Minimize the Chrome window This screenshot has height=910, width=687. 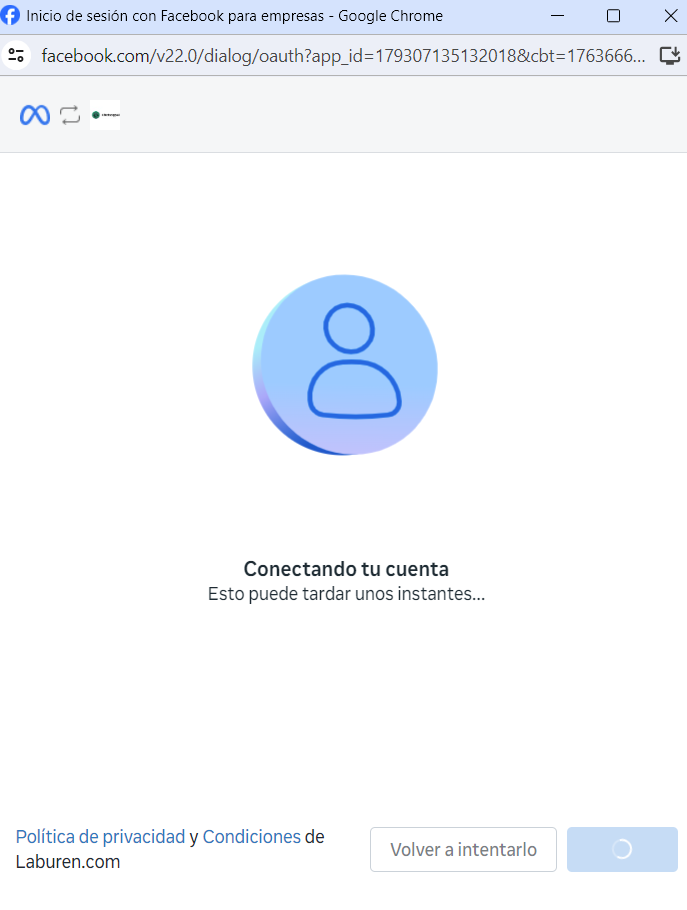(x=557, y=16)
